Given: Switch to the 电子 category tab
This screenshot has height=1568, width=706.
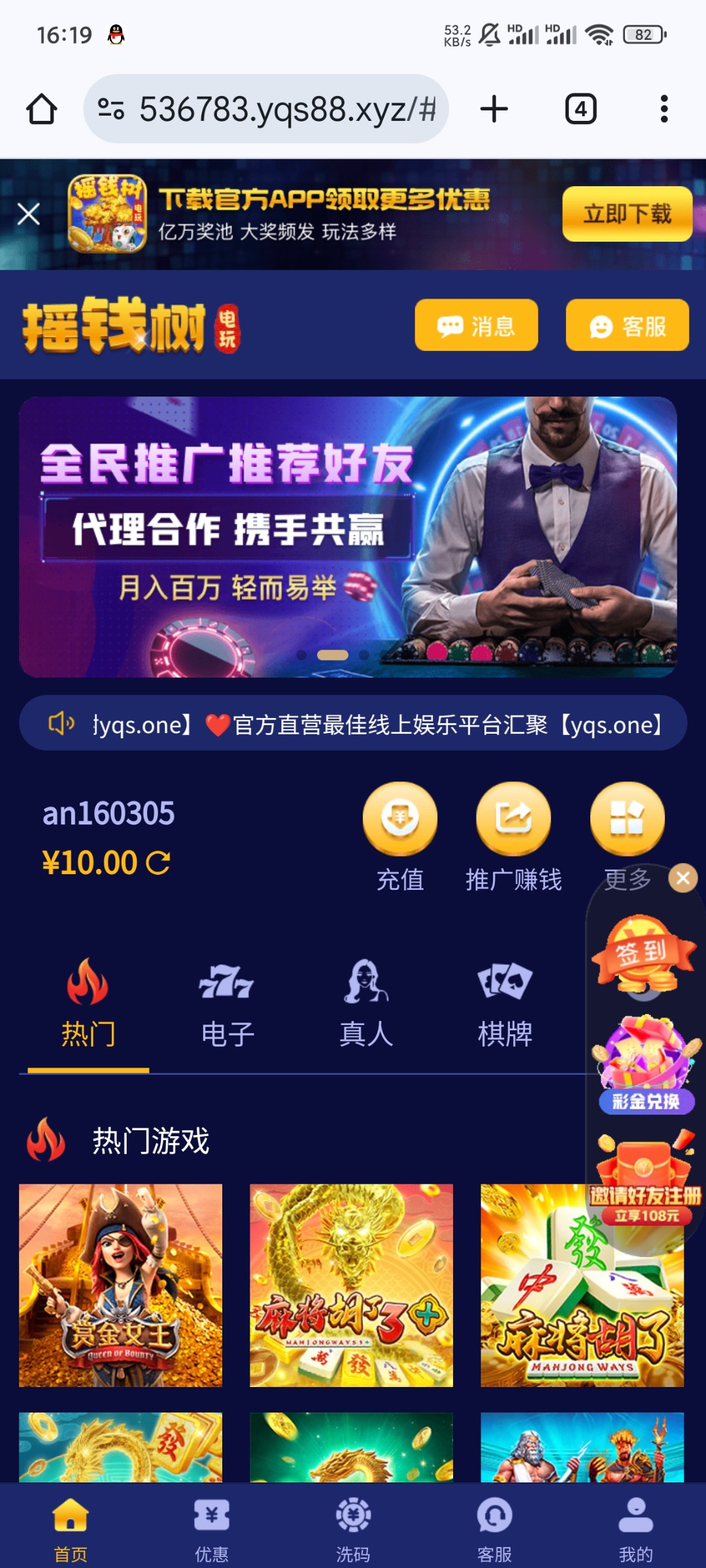Looking at the screenshot, I should [227, 1003].
